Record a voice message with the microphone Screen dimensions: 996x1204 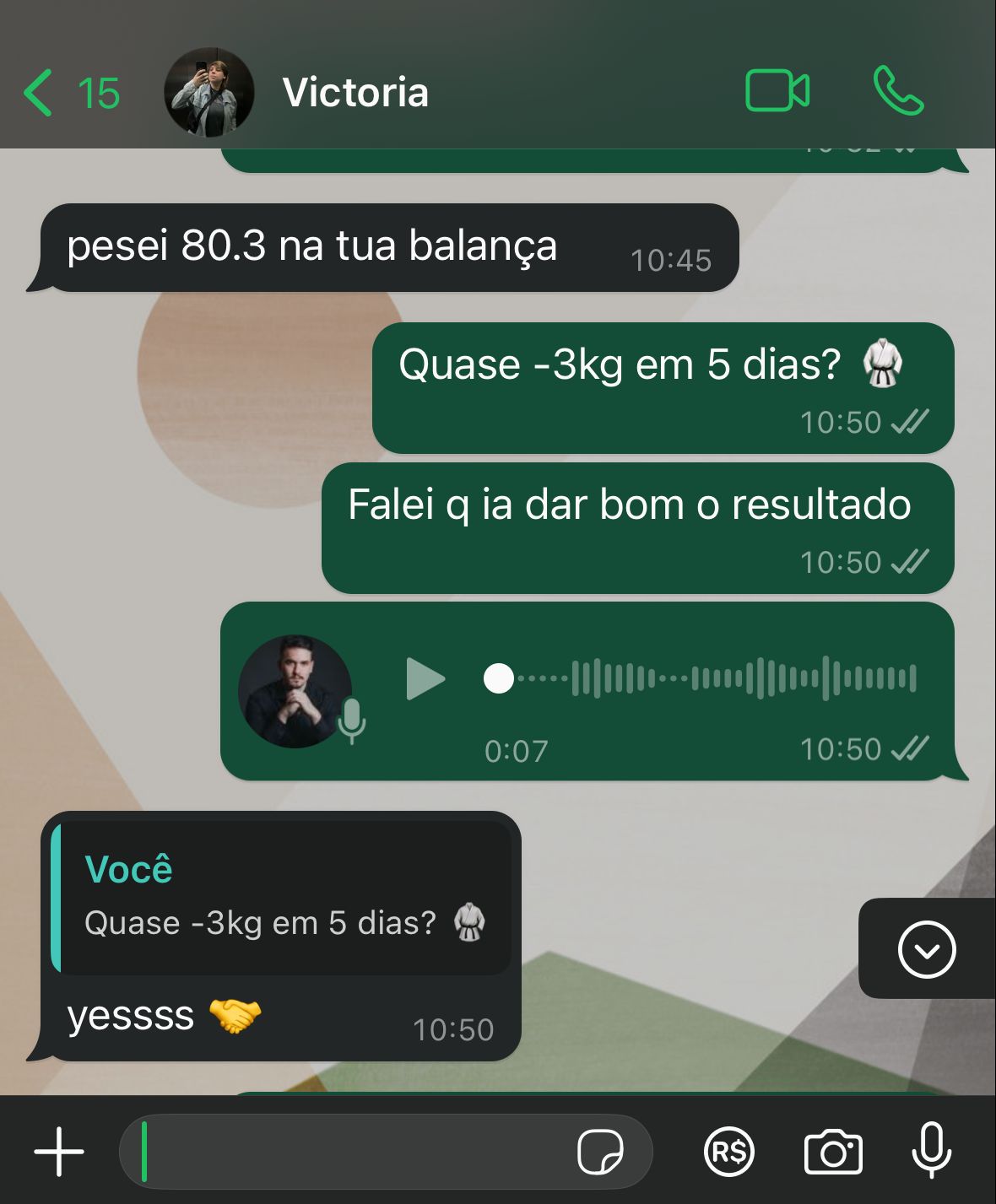tap(932, 1152)
